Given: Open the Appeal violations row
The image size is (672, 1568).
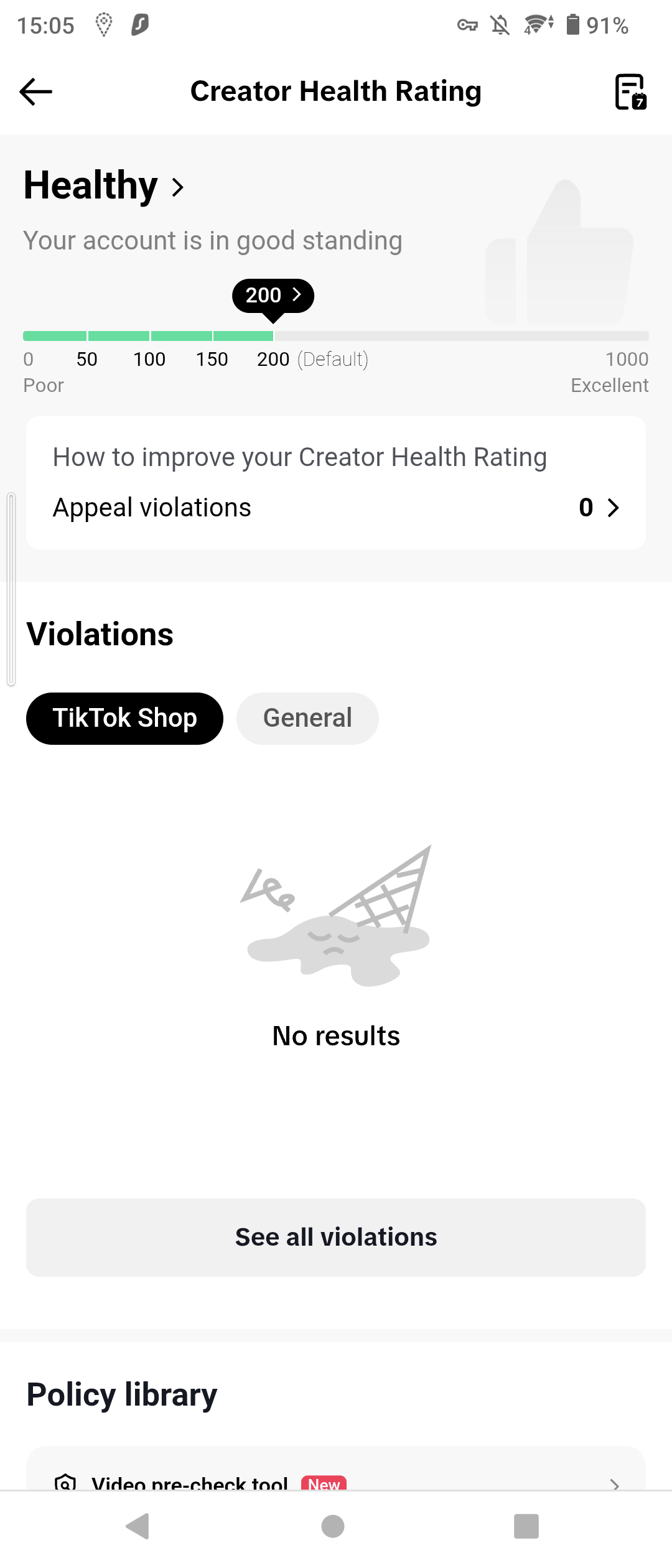Looking at the screenshot, I should coord(336,508).
